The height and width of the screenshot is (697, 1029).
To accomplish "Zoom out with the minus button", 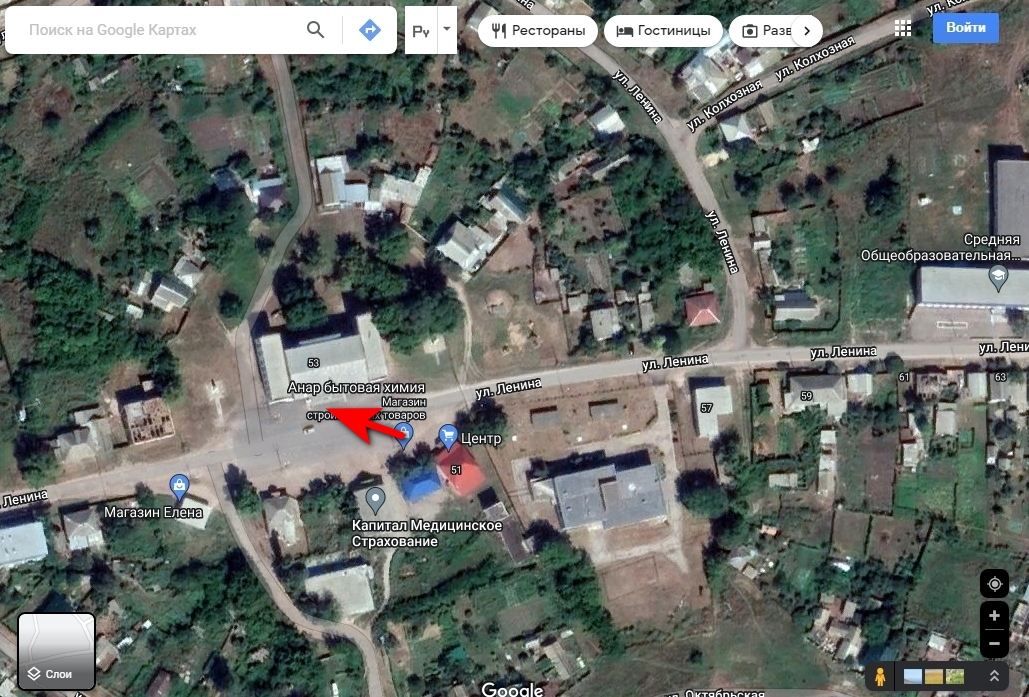I will [x=994, y=644].
